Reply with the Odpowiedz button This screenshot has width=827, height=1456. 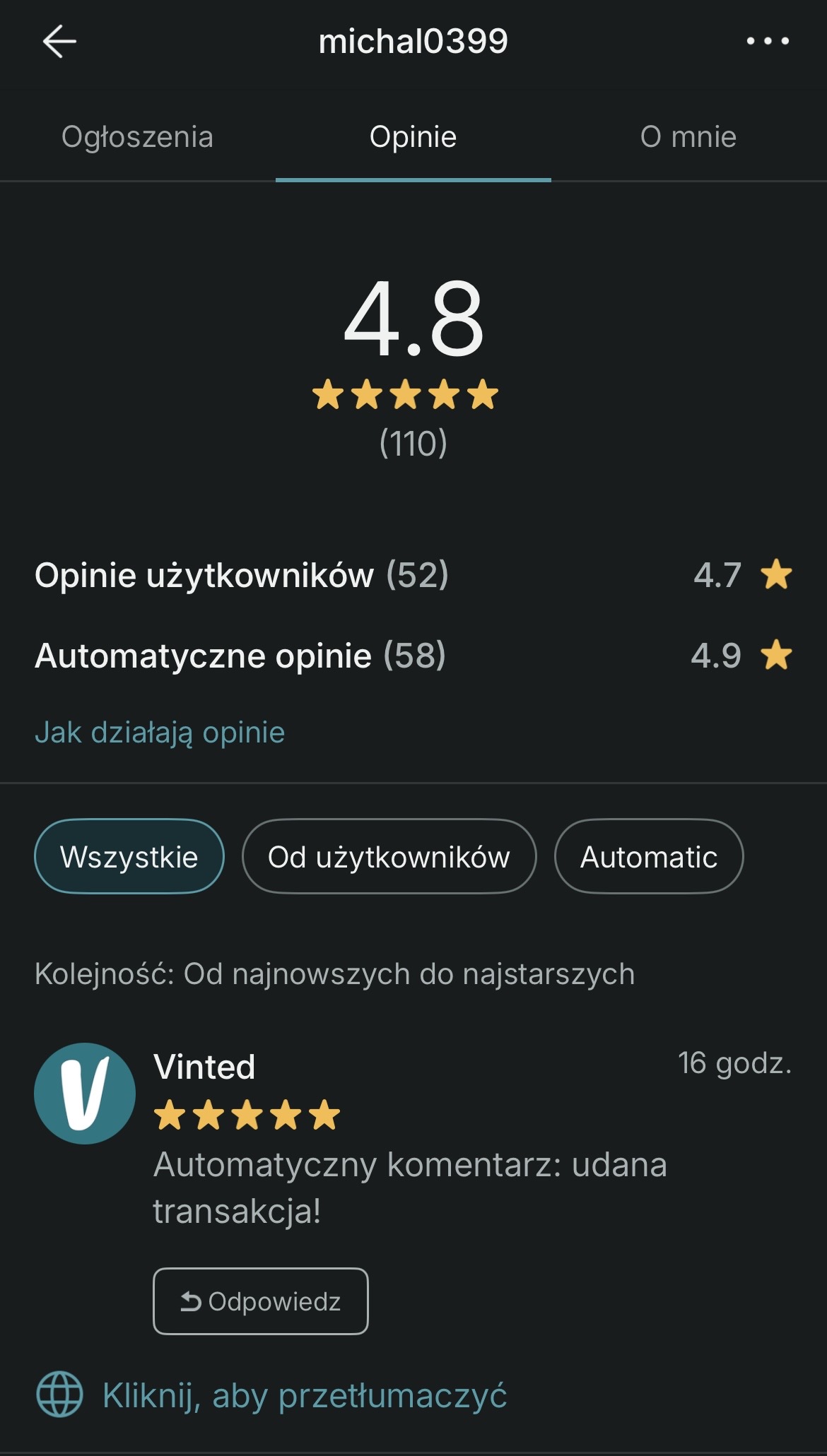[261, 1301]
